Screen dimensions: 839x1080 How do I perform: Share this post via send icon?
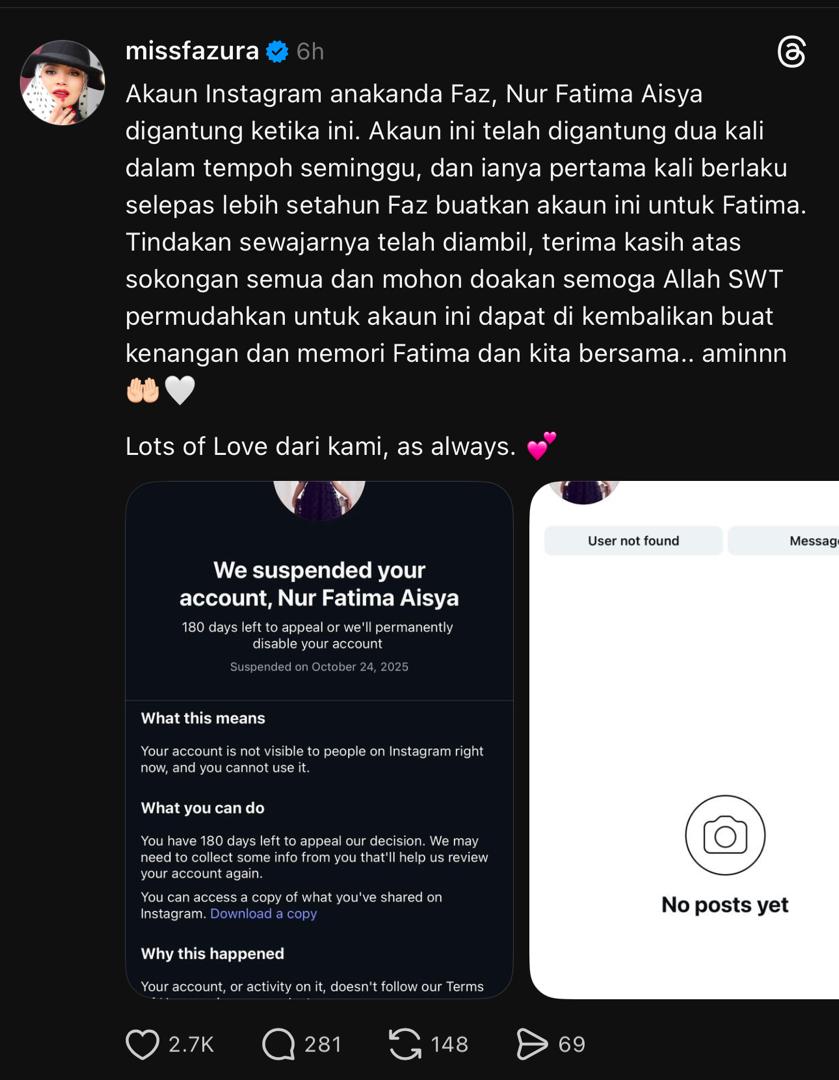tap(532, 1044)
